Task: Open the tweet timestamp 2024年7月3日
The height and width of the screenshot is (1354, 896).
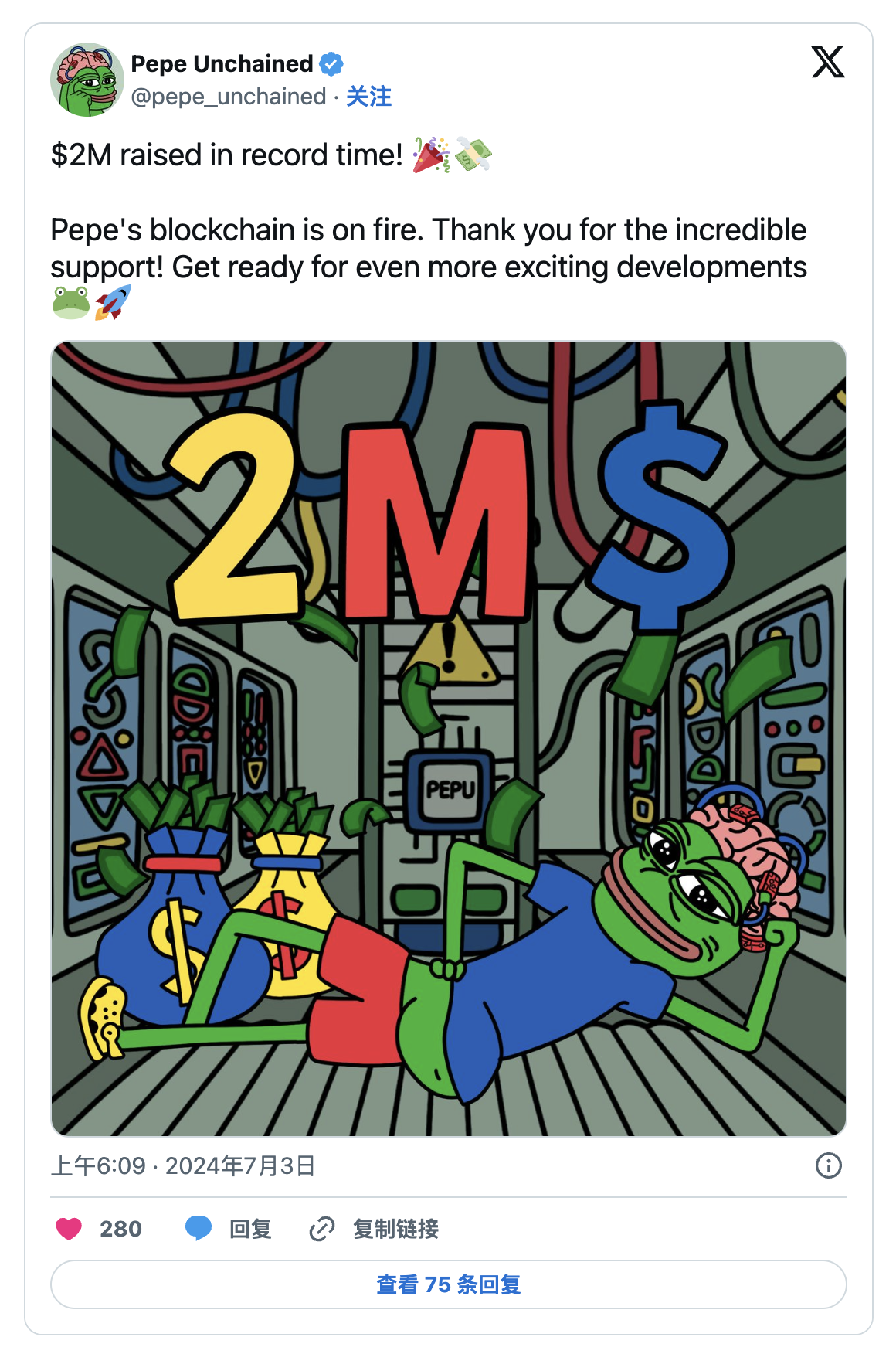Action: pos(183,1165)
